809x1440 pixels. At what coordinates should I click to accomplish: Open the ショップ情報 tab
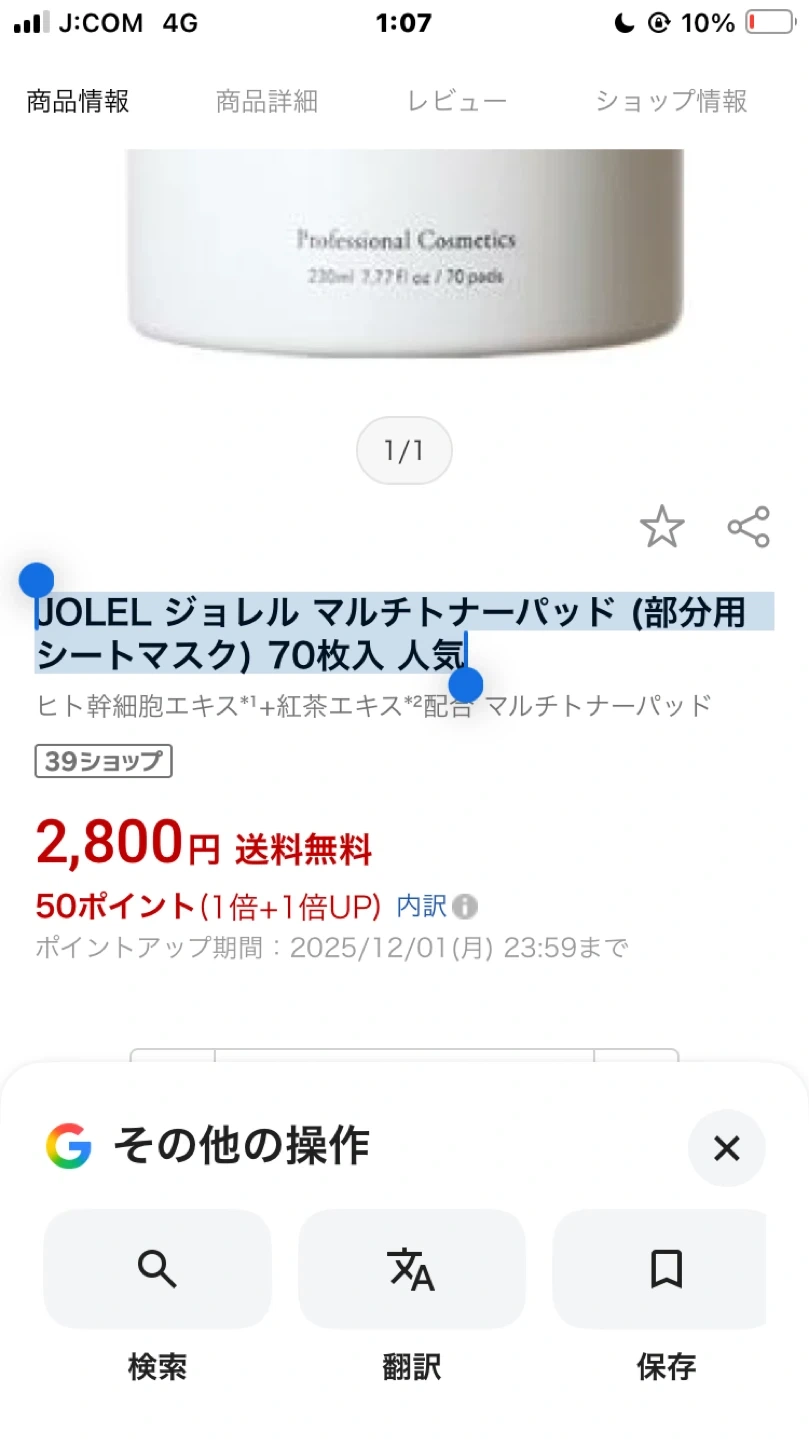click(x=671, y=101)
